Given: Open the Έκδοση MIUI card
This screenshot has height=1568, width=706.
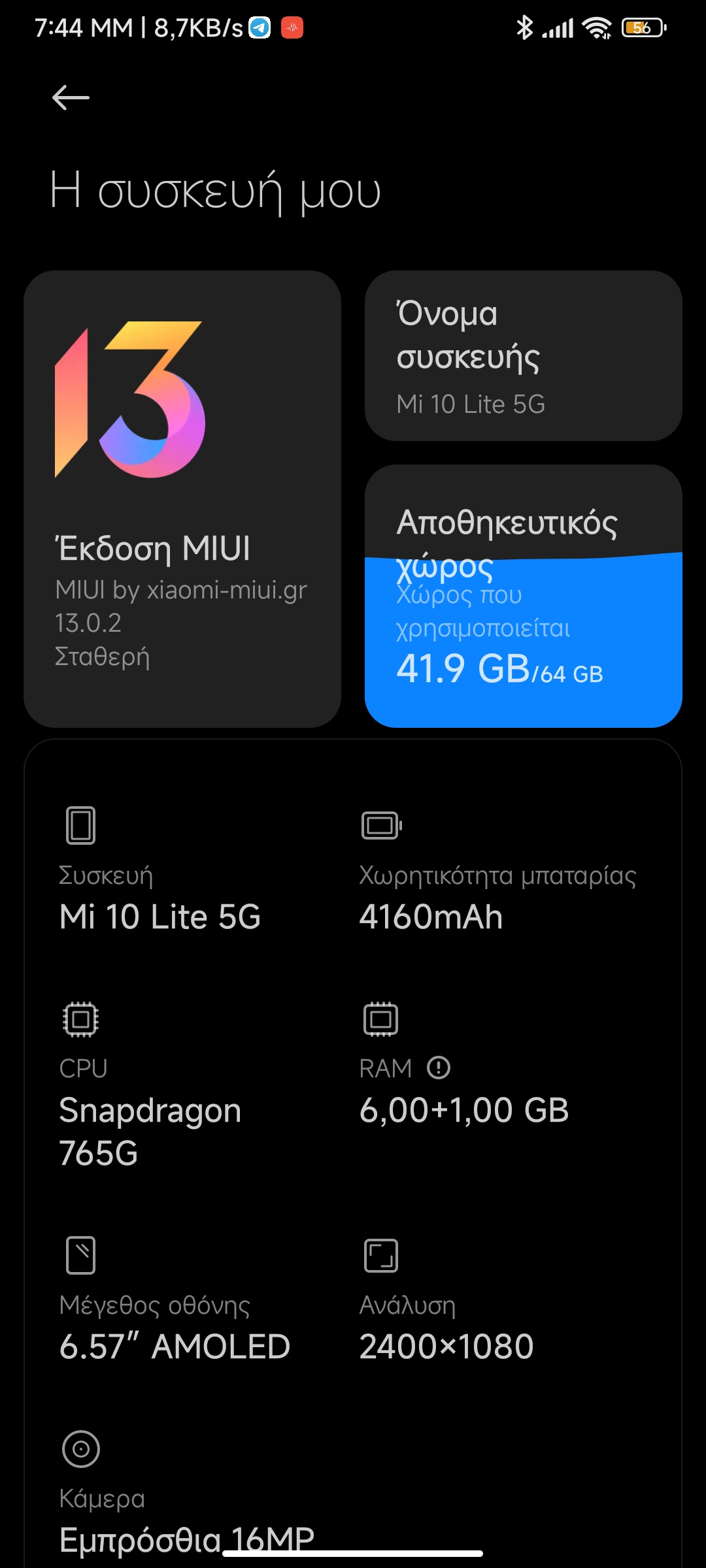Looking at the screenshot, I should 182,499.
